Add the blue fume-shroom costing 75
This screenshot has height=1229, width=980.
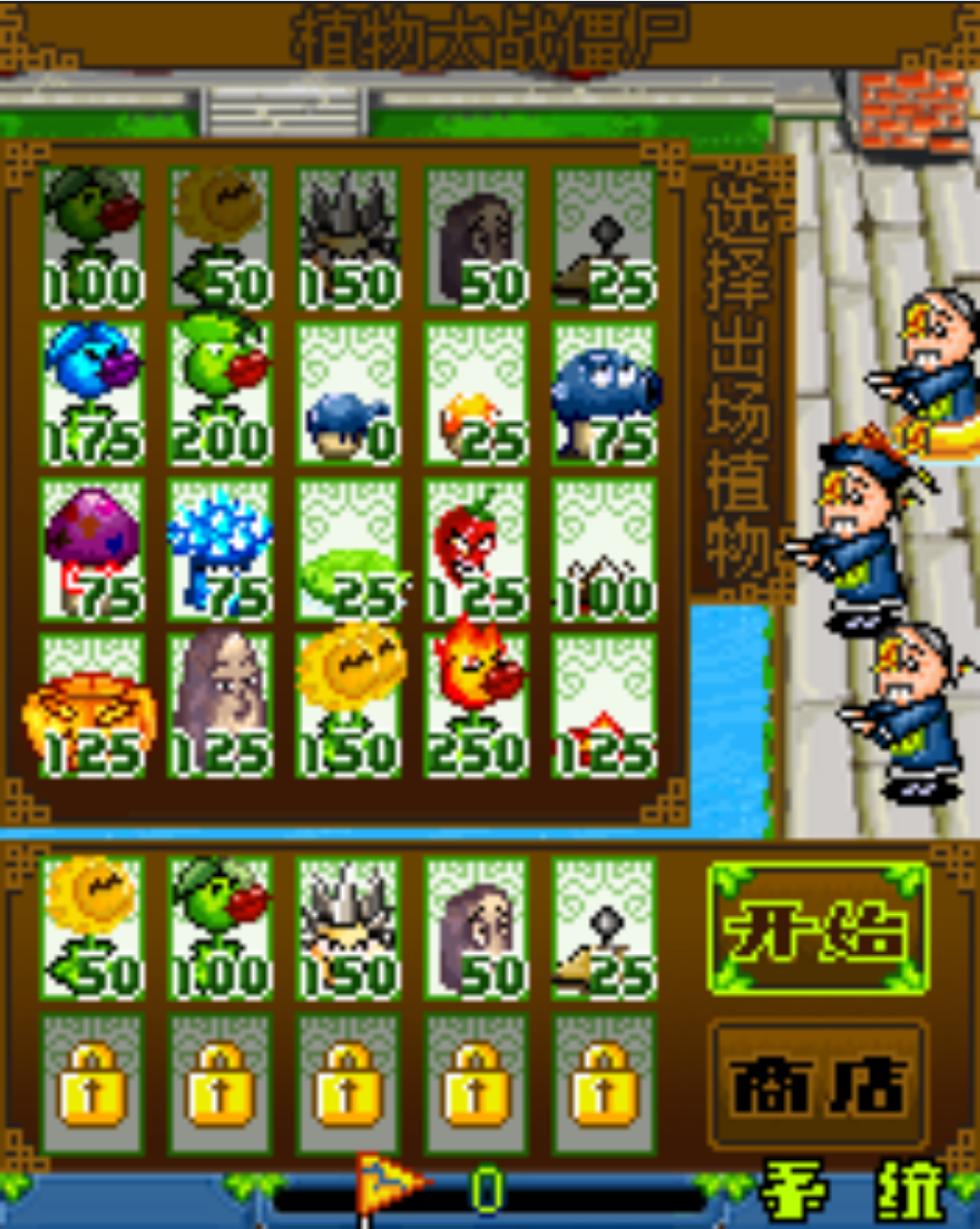tap(604, 393)
